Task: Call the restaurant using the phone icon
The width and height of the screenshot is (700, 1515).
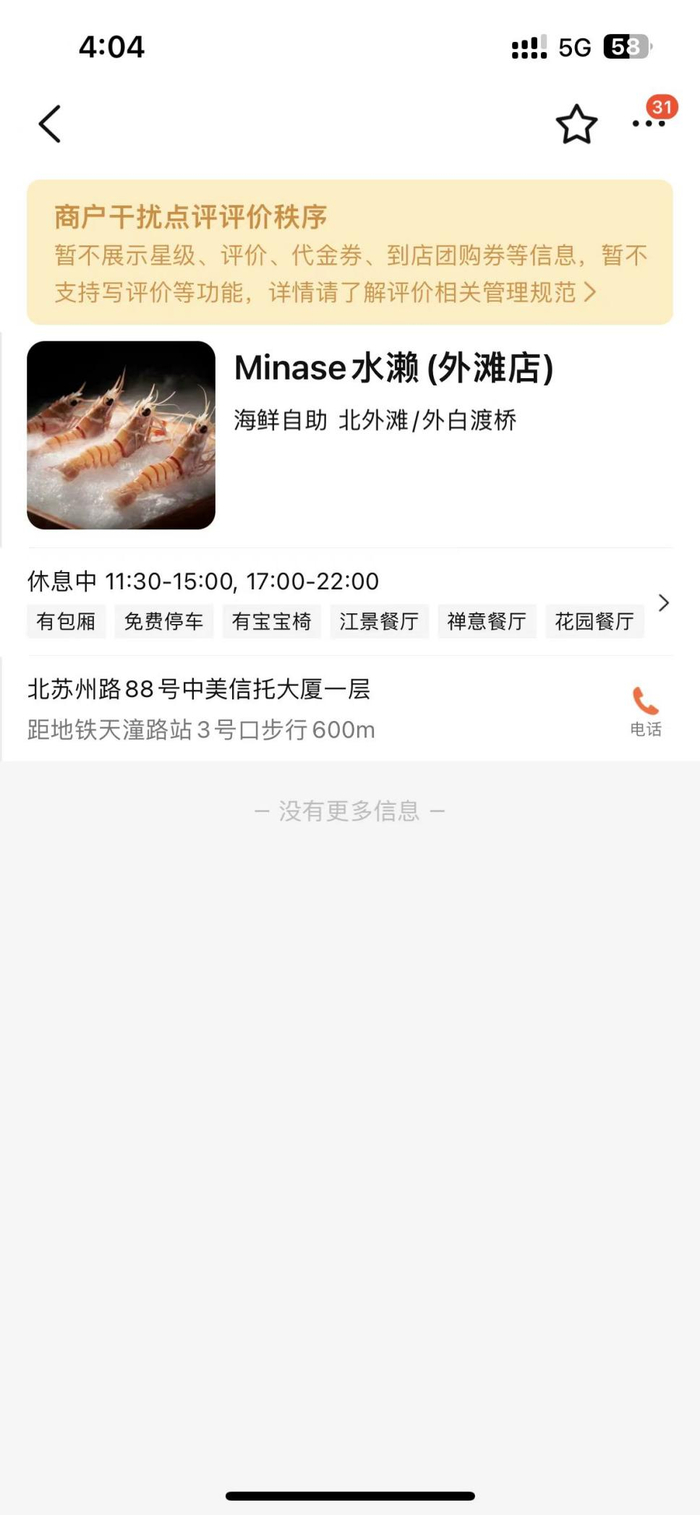Action: 646,710
